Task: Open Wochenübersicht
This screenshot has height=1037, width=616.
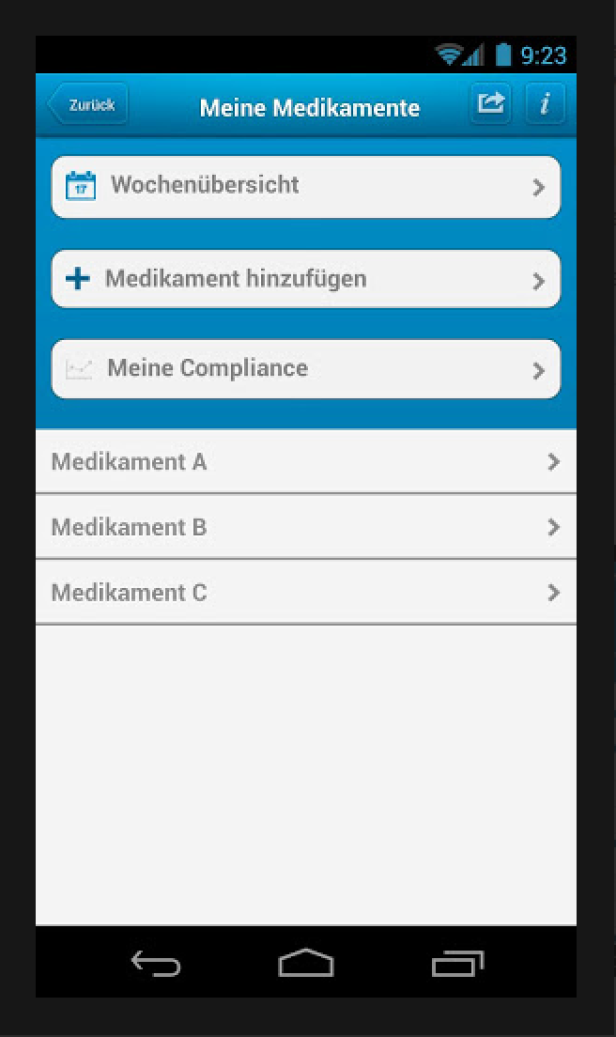Action: 305,187
